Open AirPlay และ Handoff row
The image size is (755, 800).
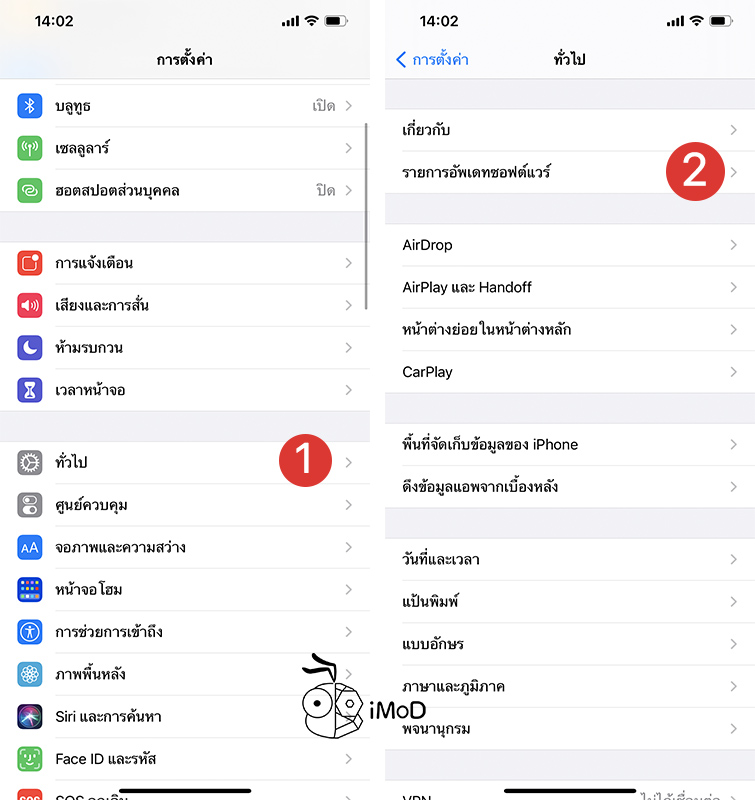[x=560, y=287]
